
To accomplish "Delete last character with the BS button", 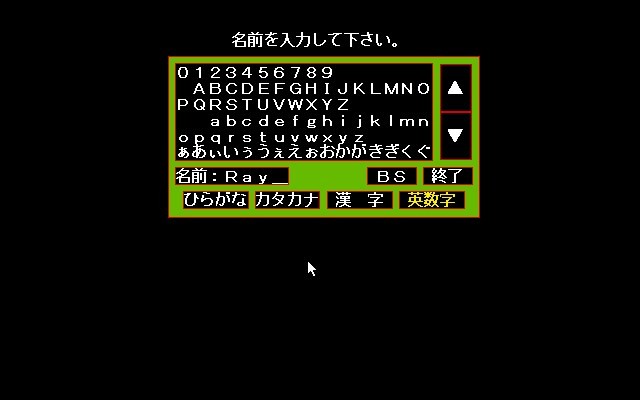I will 392,176.
